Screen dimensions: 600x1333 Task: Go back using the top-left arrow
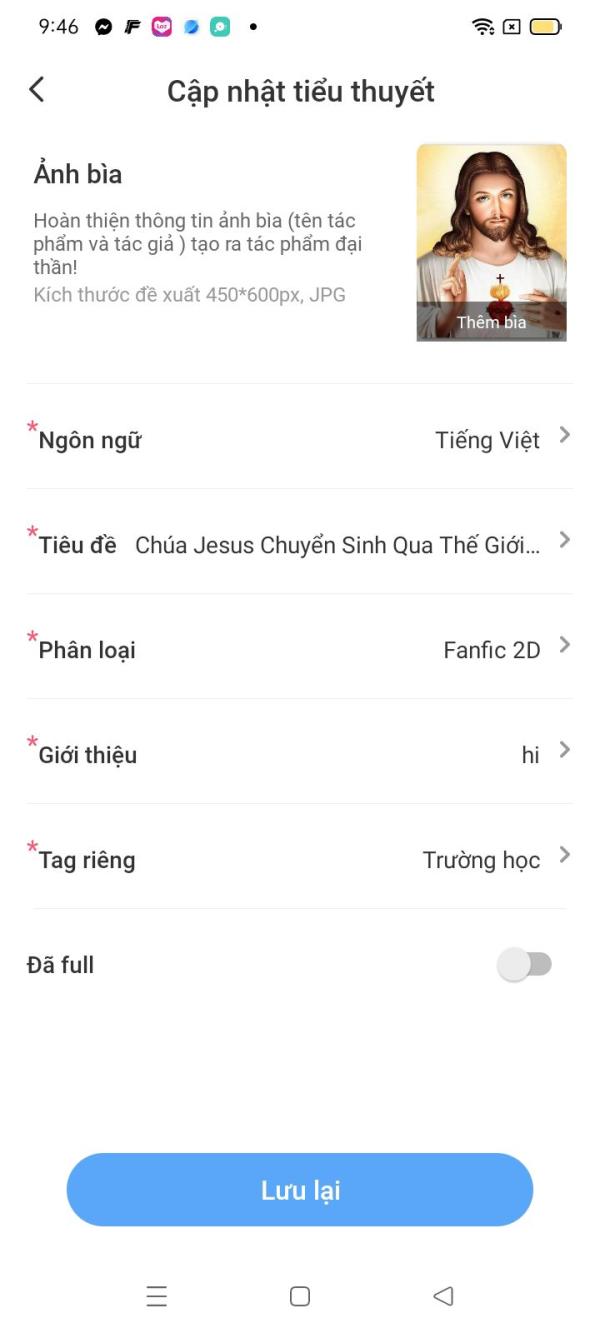point(37,90)
